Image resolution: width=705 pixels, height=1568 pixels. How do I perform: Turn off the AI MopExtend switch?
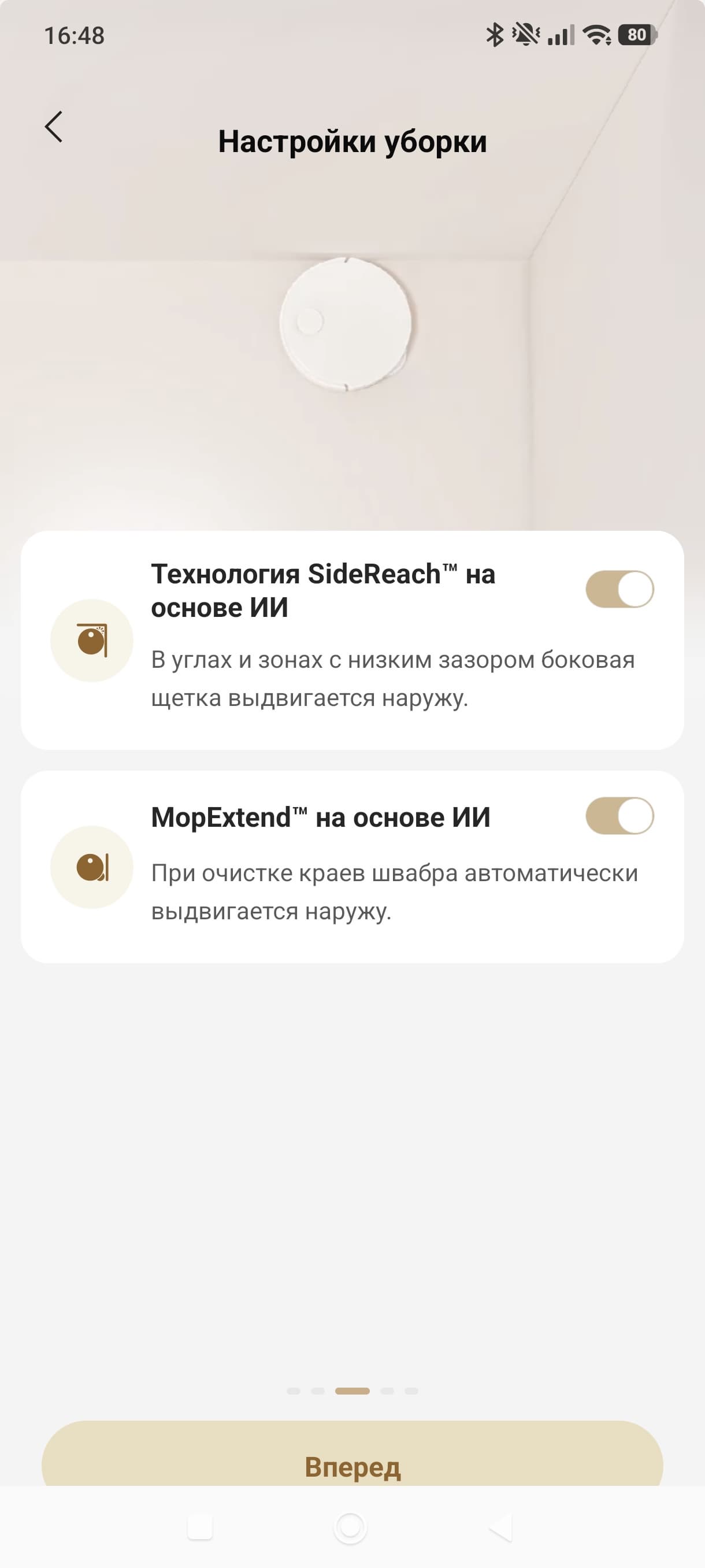pos(619,816)
